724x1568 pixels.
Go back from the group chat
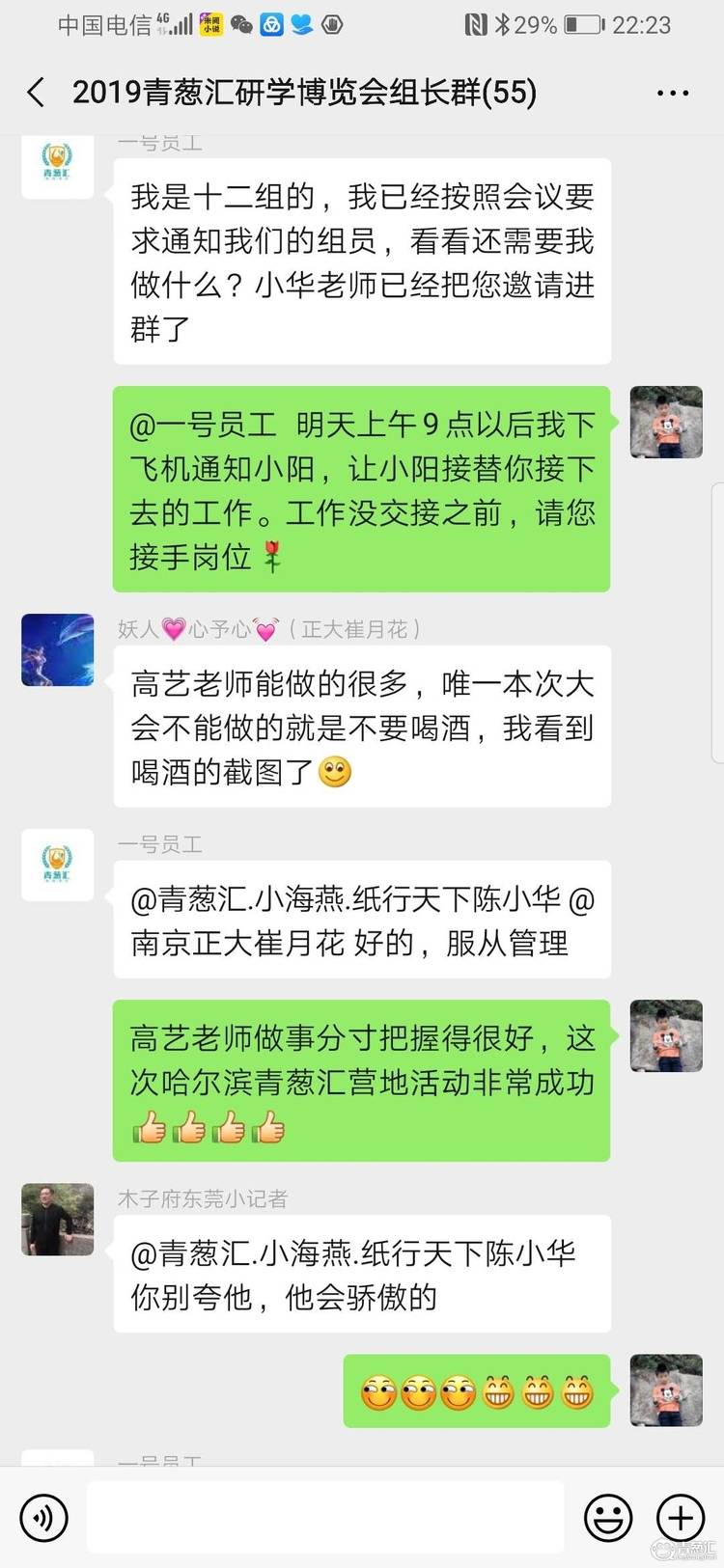pyautogui.click(x=37, y=93)
